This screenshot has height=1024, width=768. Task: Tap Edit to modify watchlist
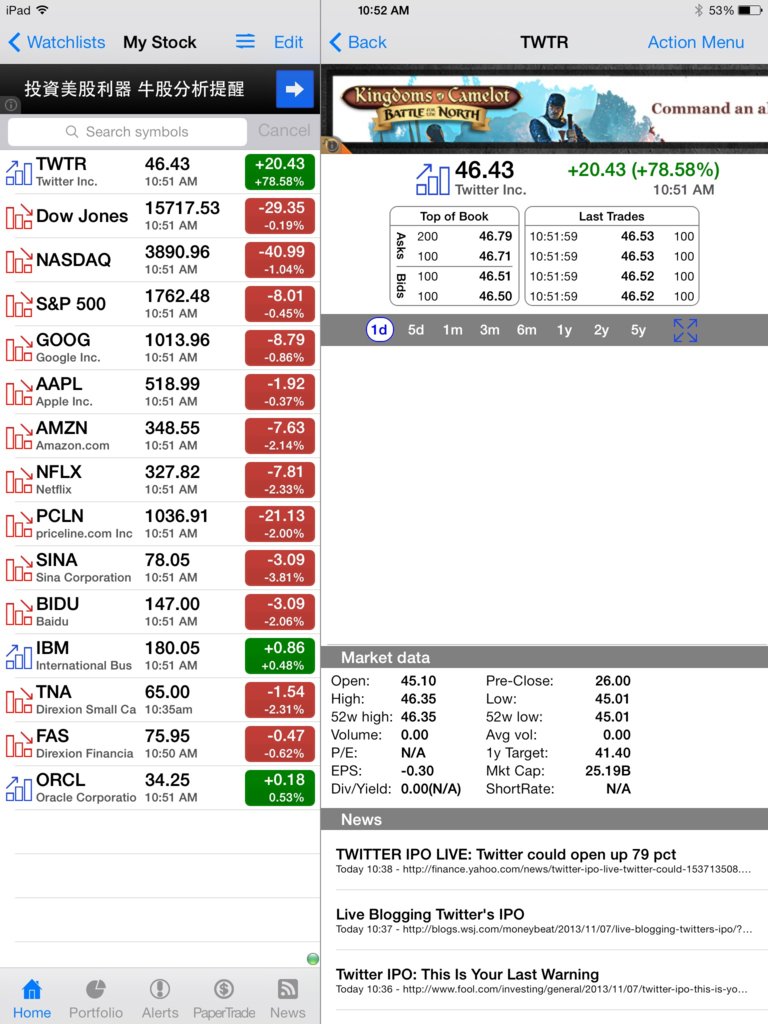tap(288, 42)
